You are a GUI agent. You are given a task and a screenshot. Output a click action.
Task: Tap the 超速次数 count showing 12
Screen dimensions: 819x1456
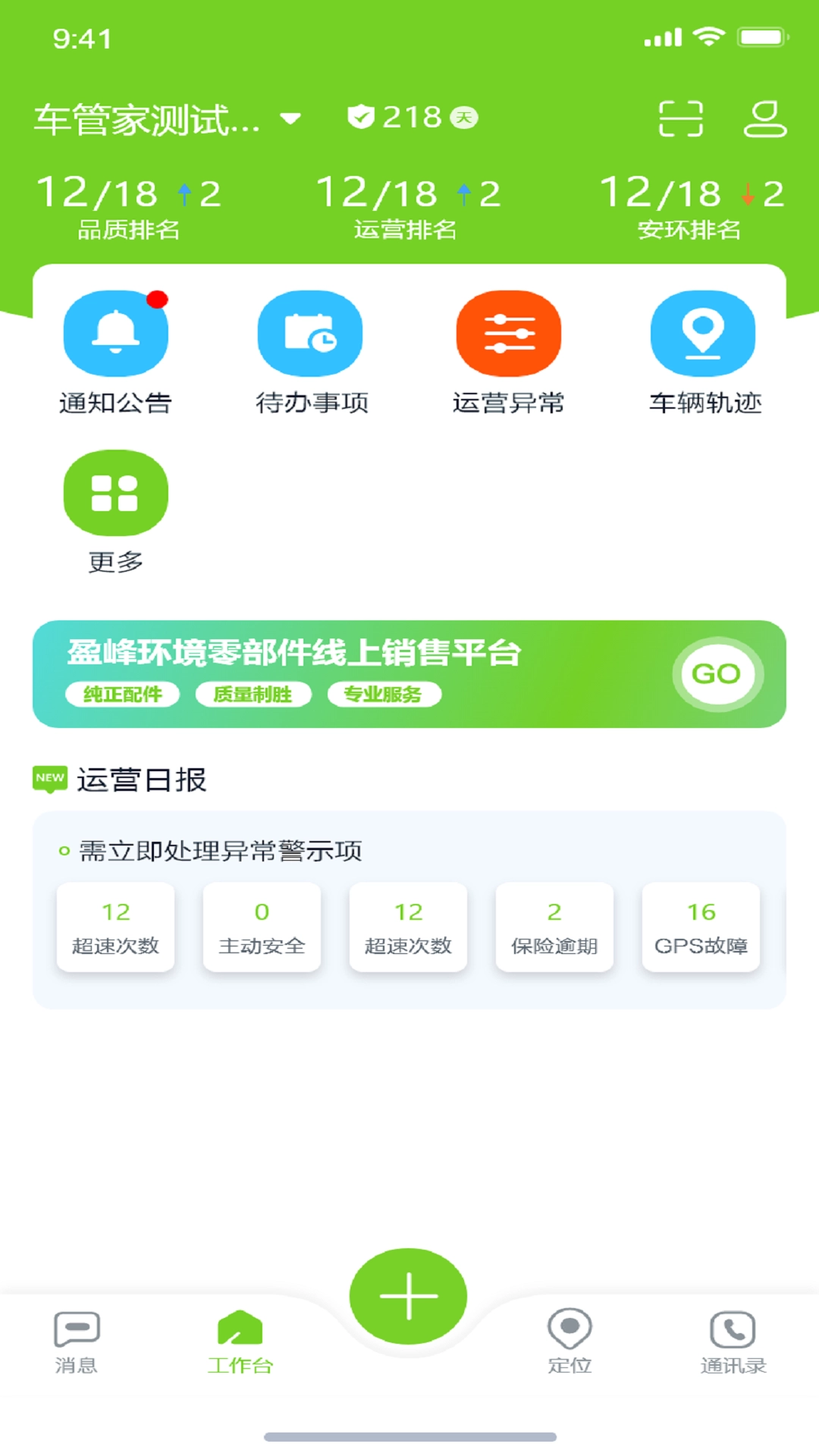(115, 927)
